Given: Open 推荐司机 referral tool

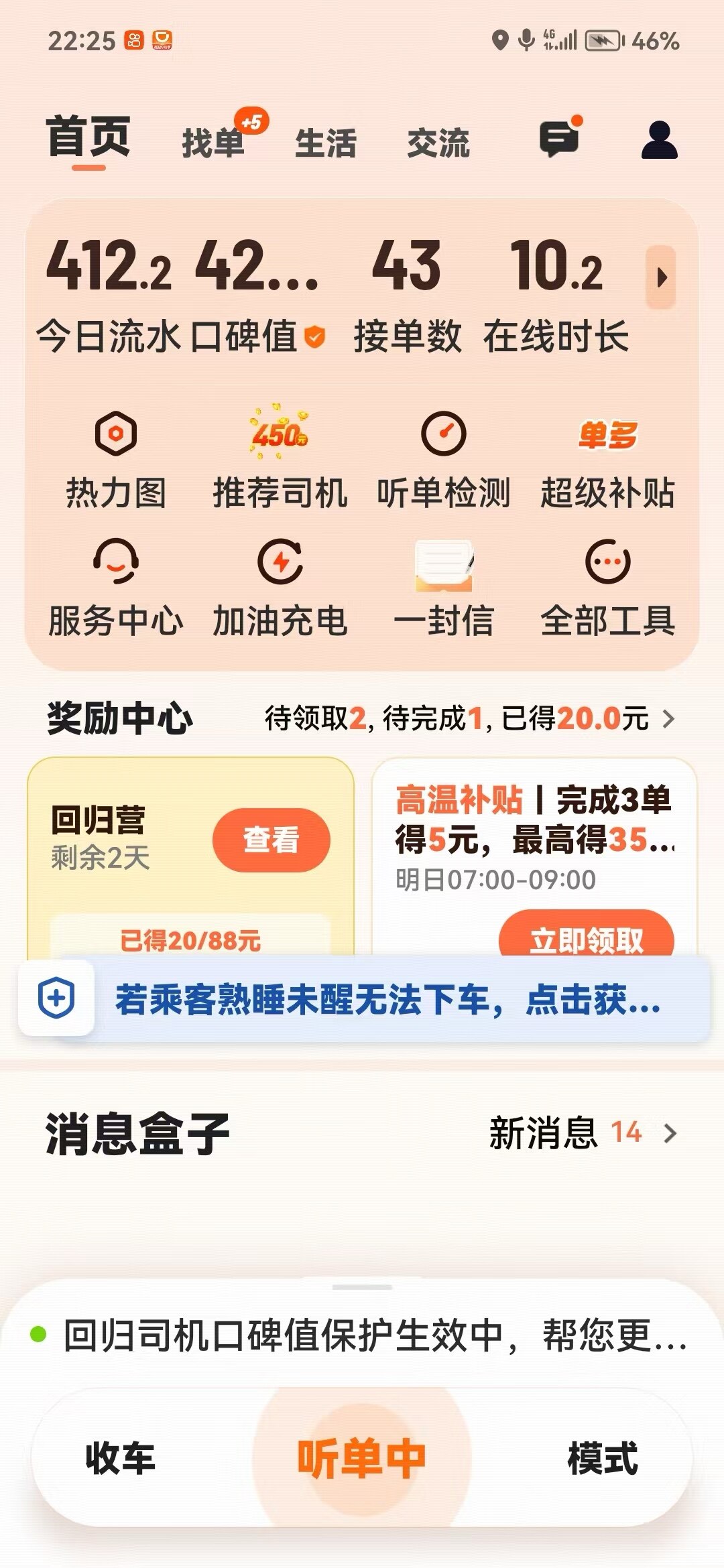Looking at the screenshot, I should 280,460.
